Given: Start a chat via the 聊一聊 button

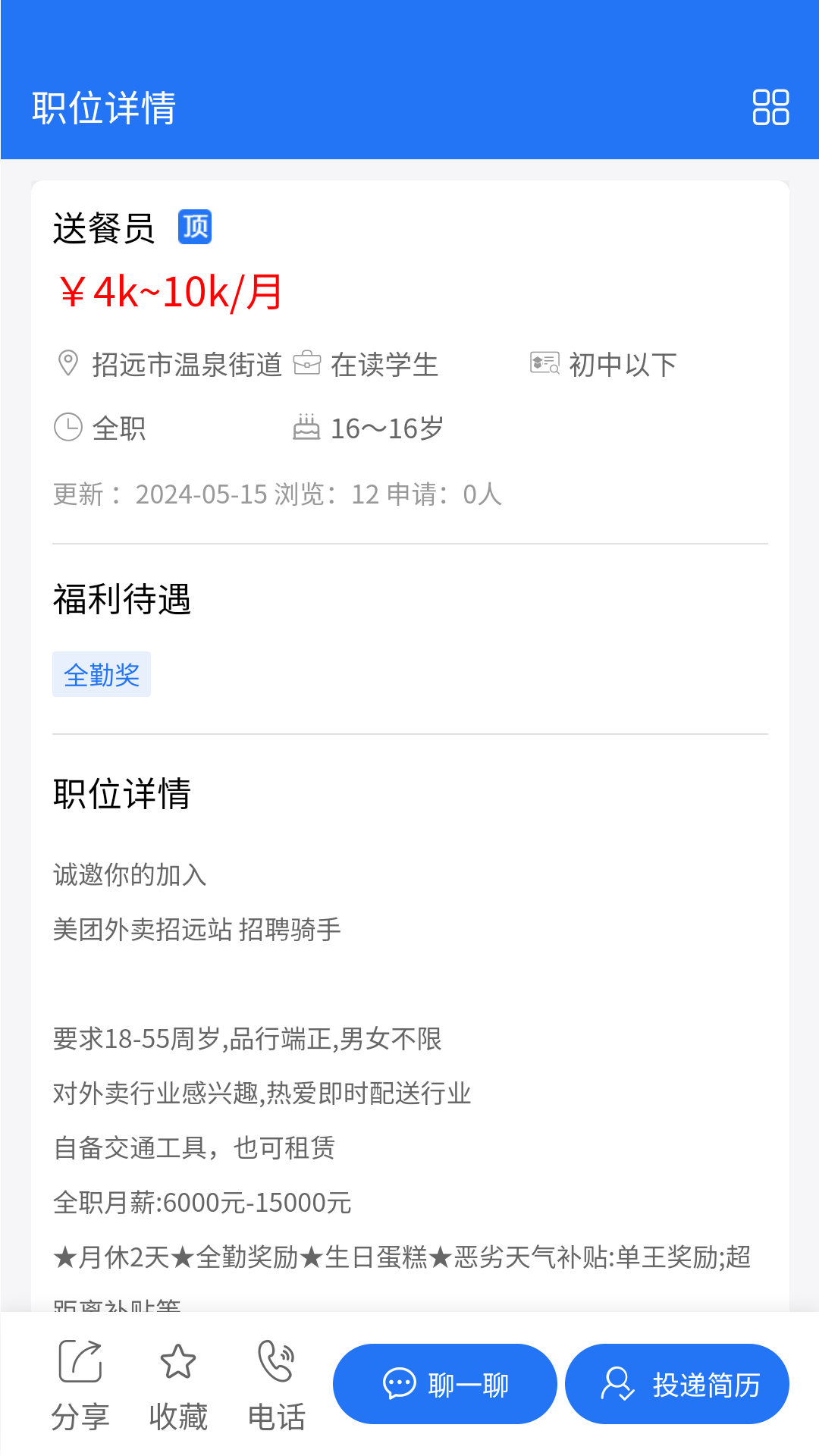Looking at the screenshot, I should [x=445, y=1382].
